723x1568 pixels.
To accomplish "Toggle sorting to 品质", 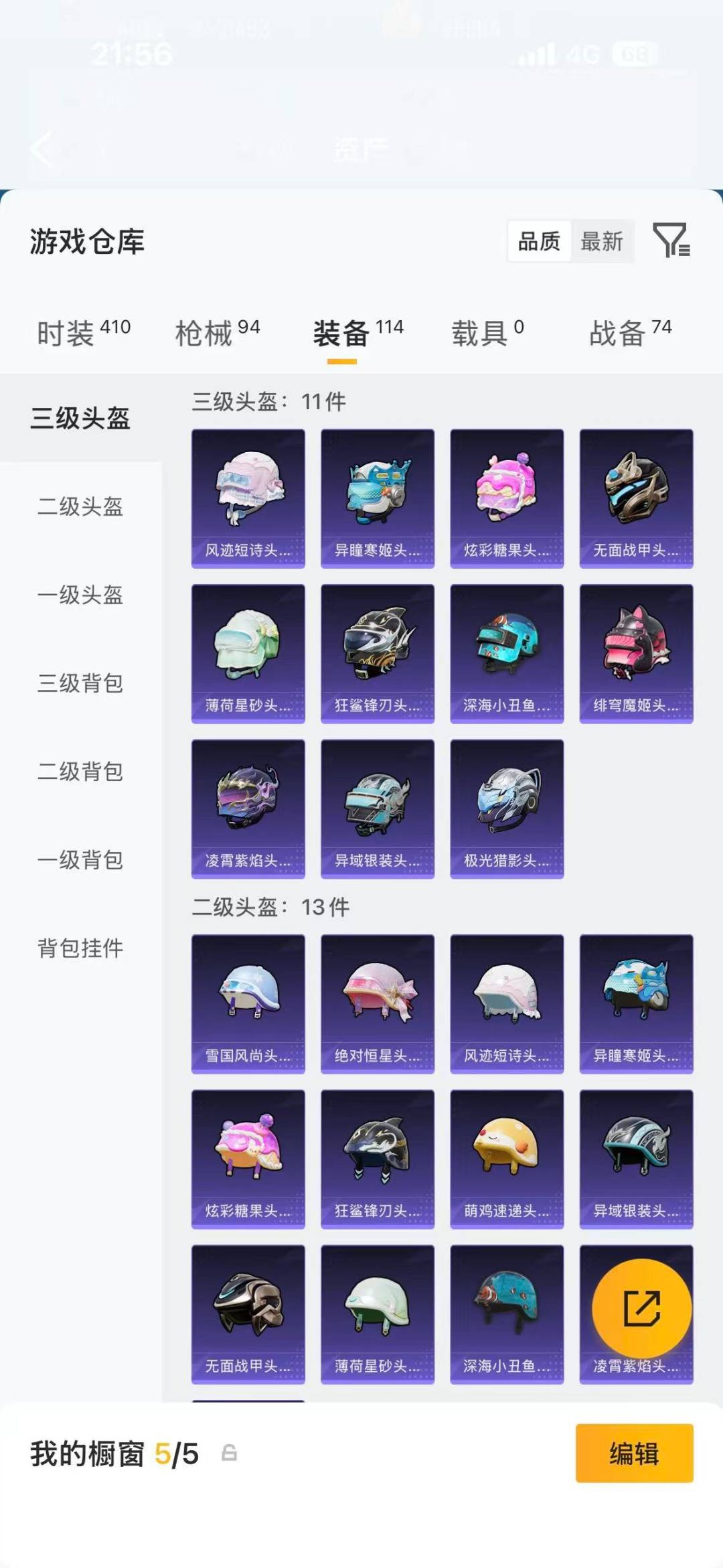I will [540, 242].
